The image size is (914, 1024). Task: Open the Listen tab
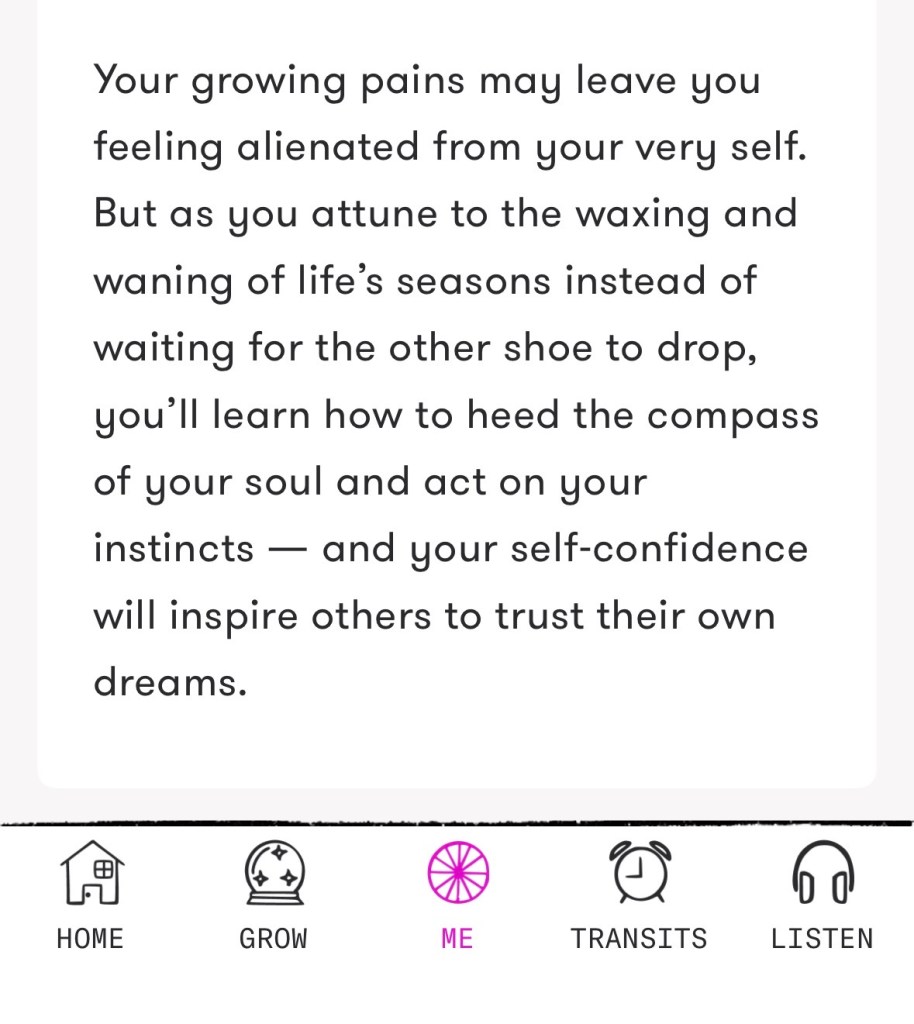(821, 893)
